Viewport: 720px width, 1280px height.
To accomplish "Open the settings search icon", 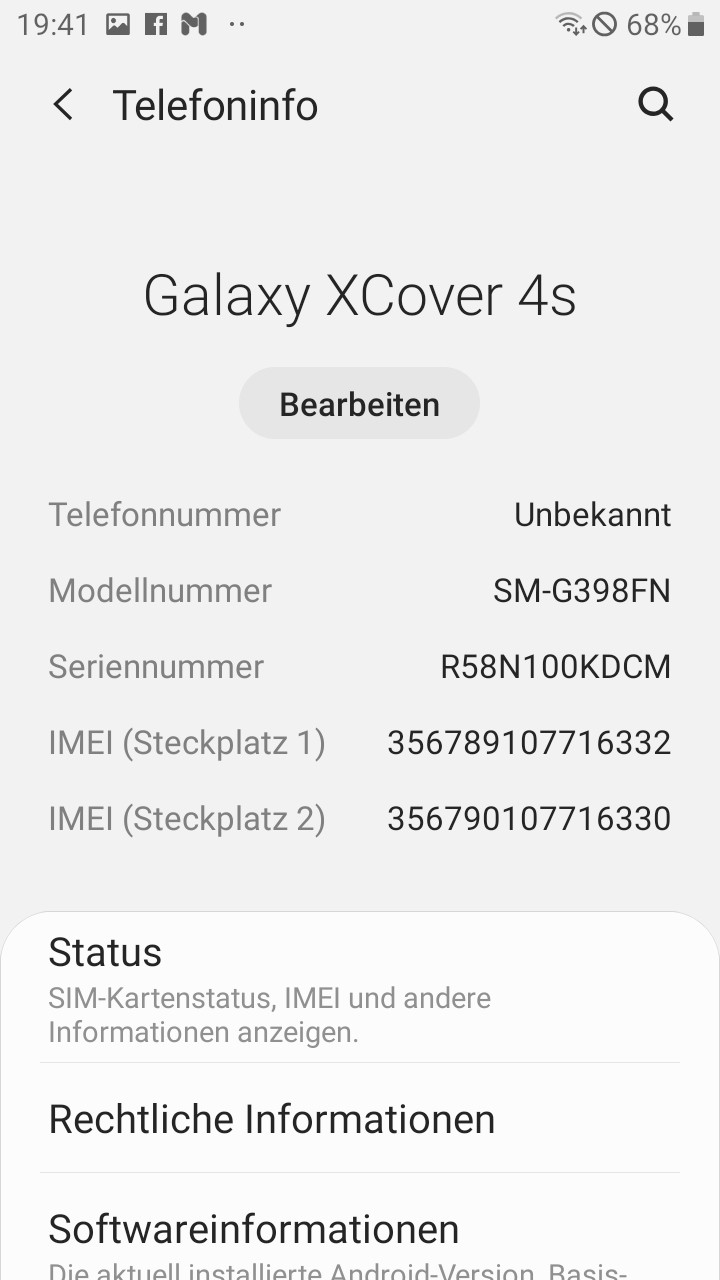I will pos(655,104).
